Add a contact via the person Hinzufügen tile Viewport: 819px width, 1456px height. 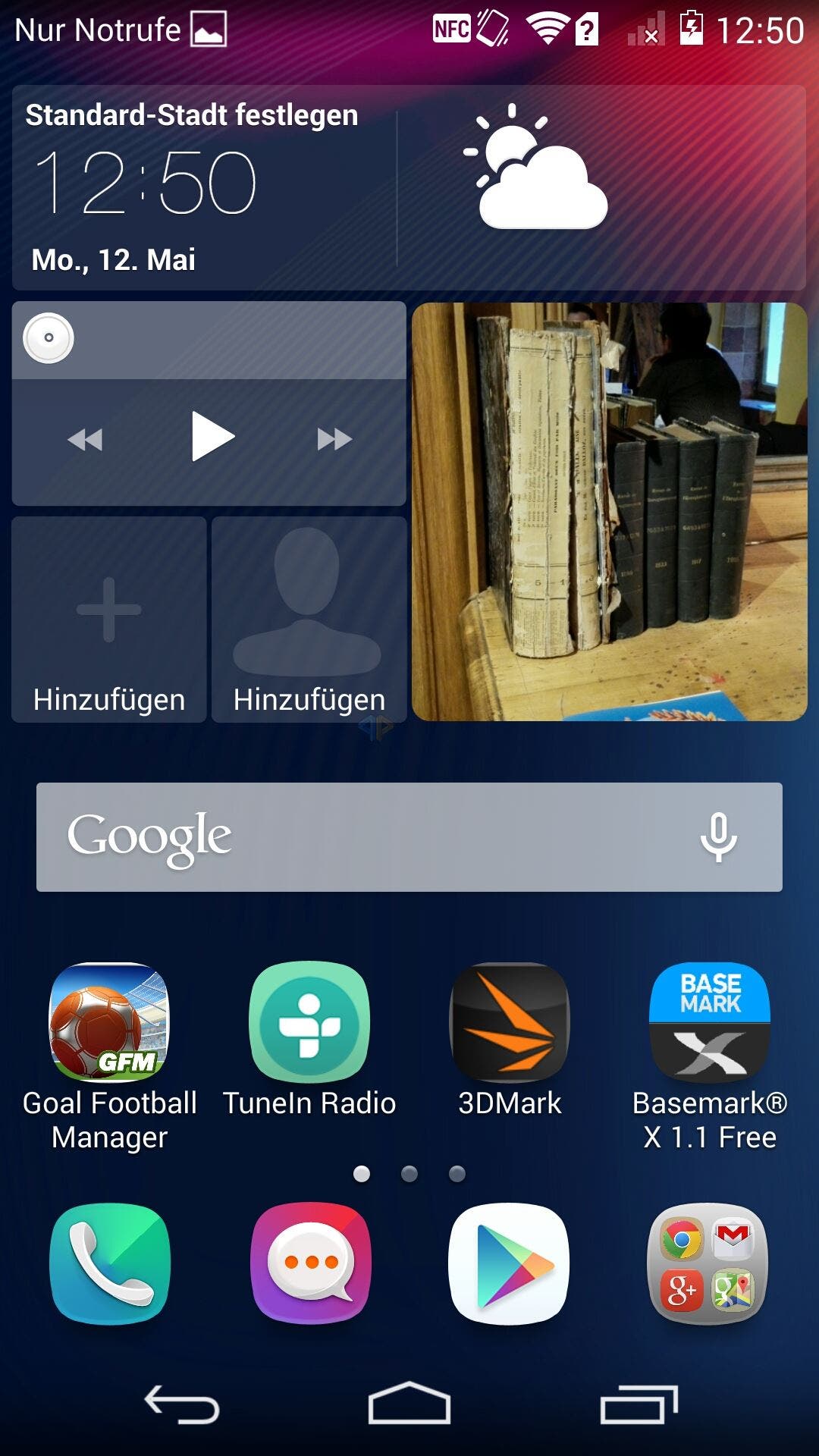pyautogui.click(x=309, y=620)
